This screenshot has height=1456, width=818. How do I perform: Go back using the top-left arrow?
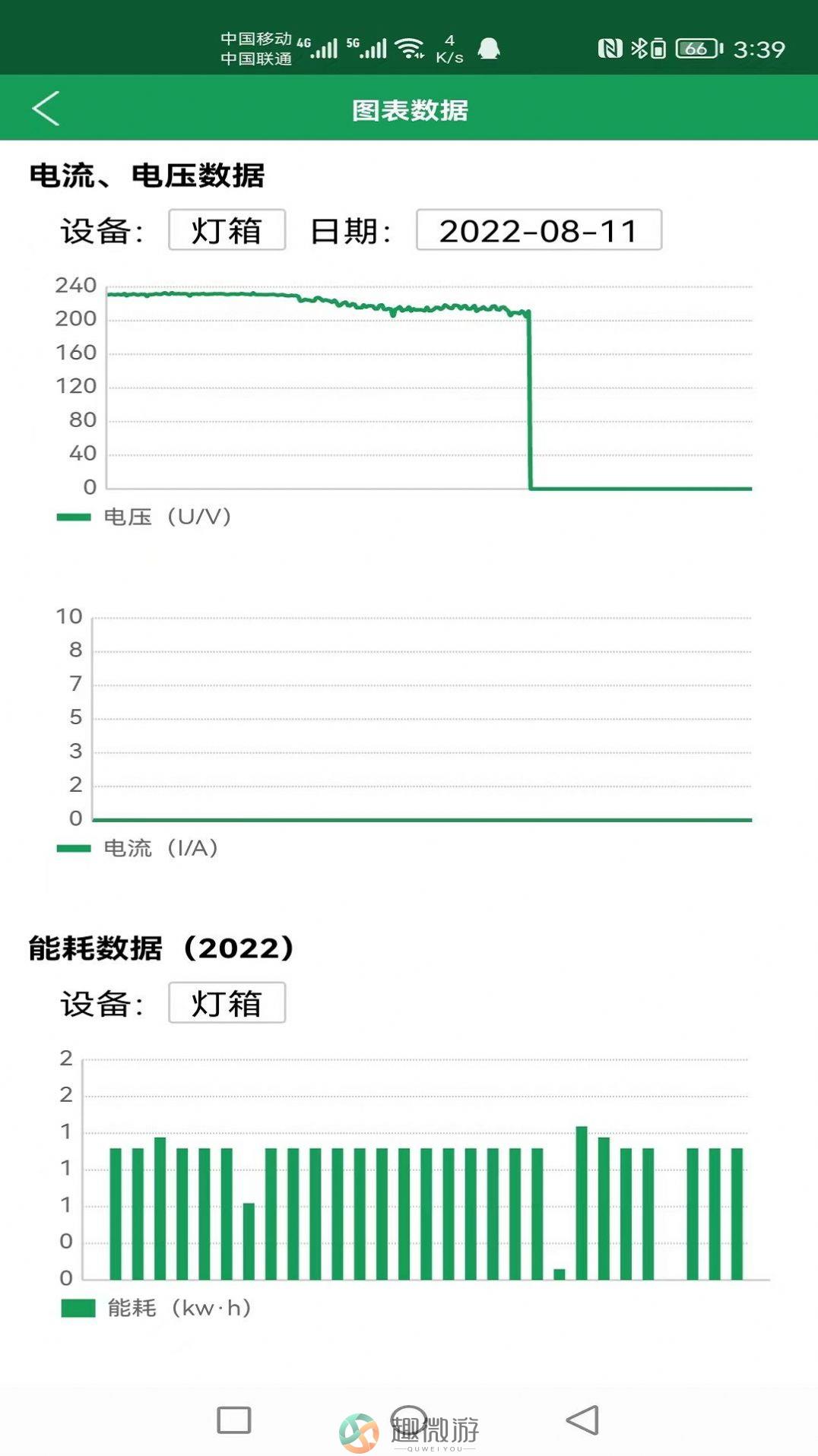[x=46, y=108]
